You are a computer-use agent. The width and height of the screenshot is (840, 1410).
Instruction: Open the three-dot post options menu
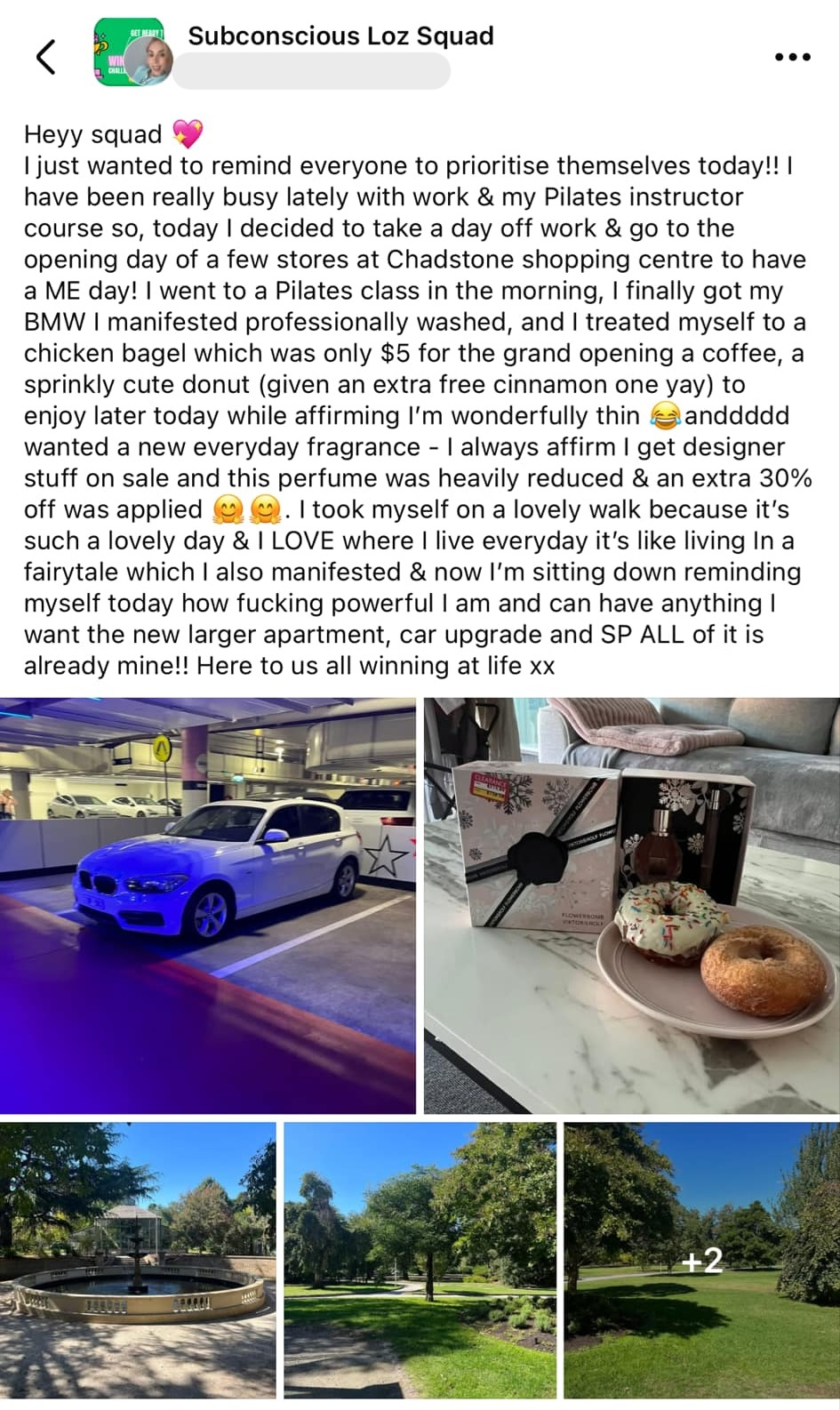tap(792, 57)
